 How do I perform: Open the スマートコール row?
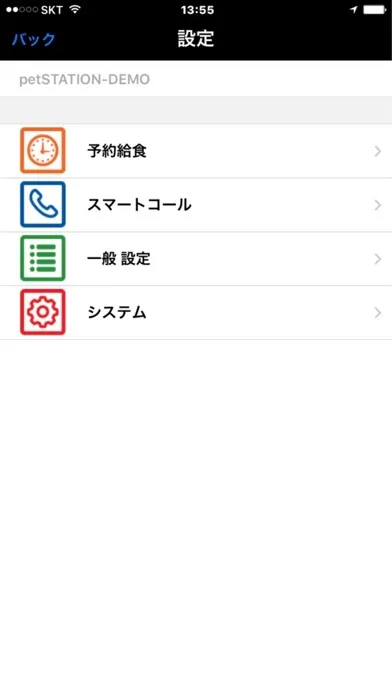point(196,205)
